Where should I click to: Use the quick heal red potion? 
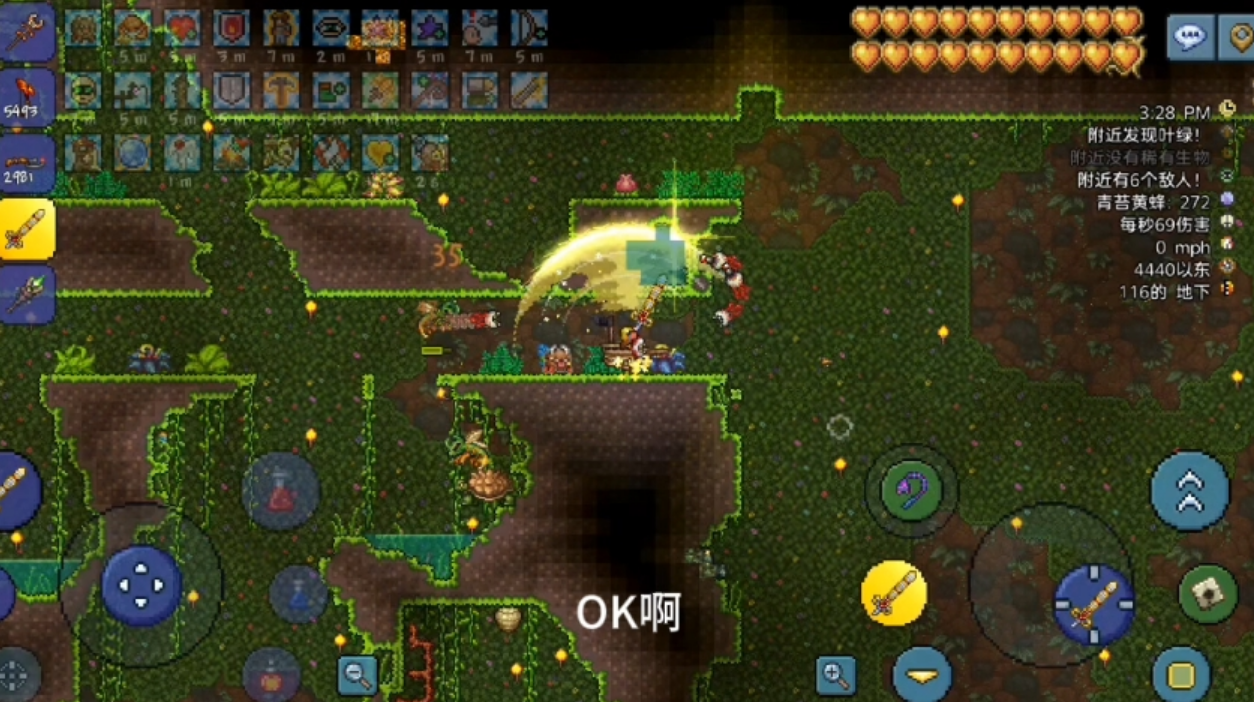pos(281,492)
